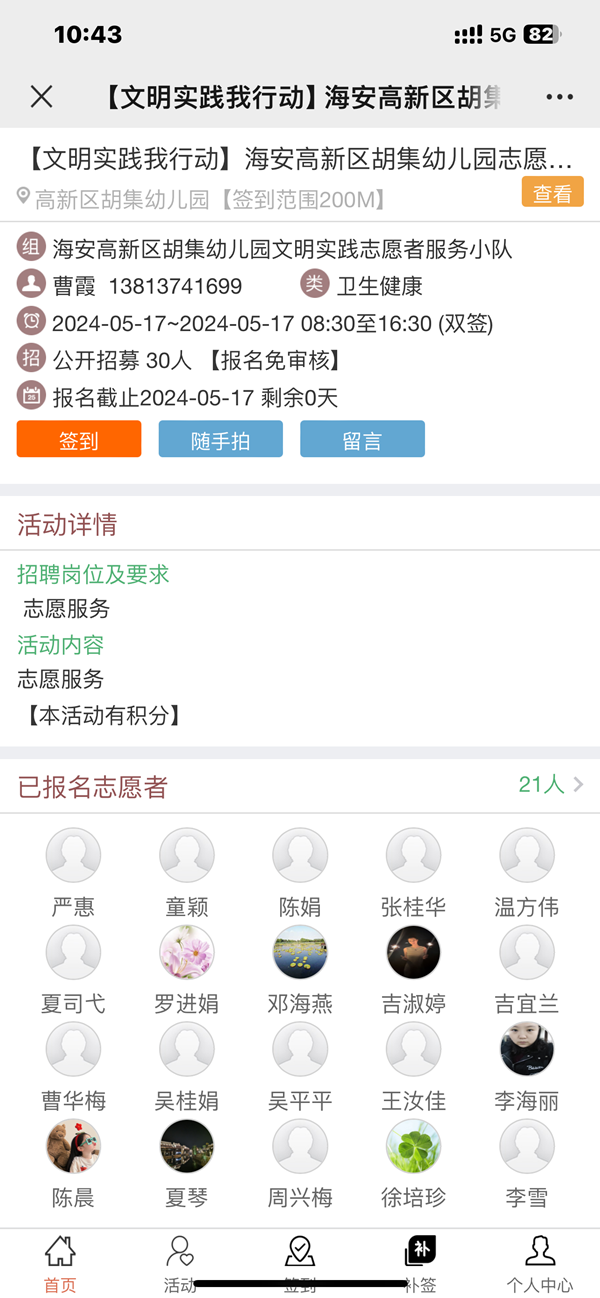Image resolution: width=600 pixels, height=1298 pixels.
Task: Switch to the 活动 activities tab
Action: (x=180, y=1263)
